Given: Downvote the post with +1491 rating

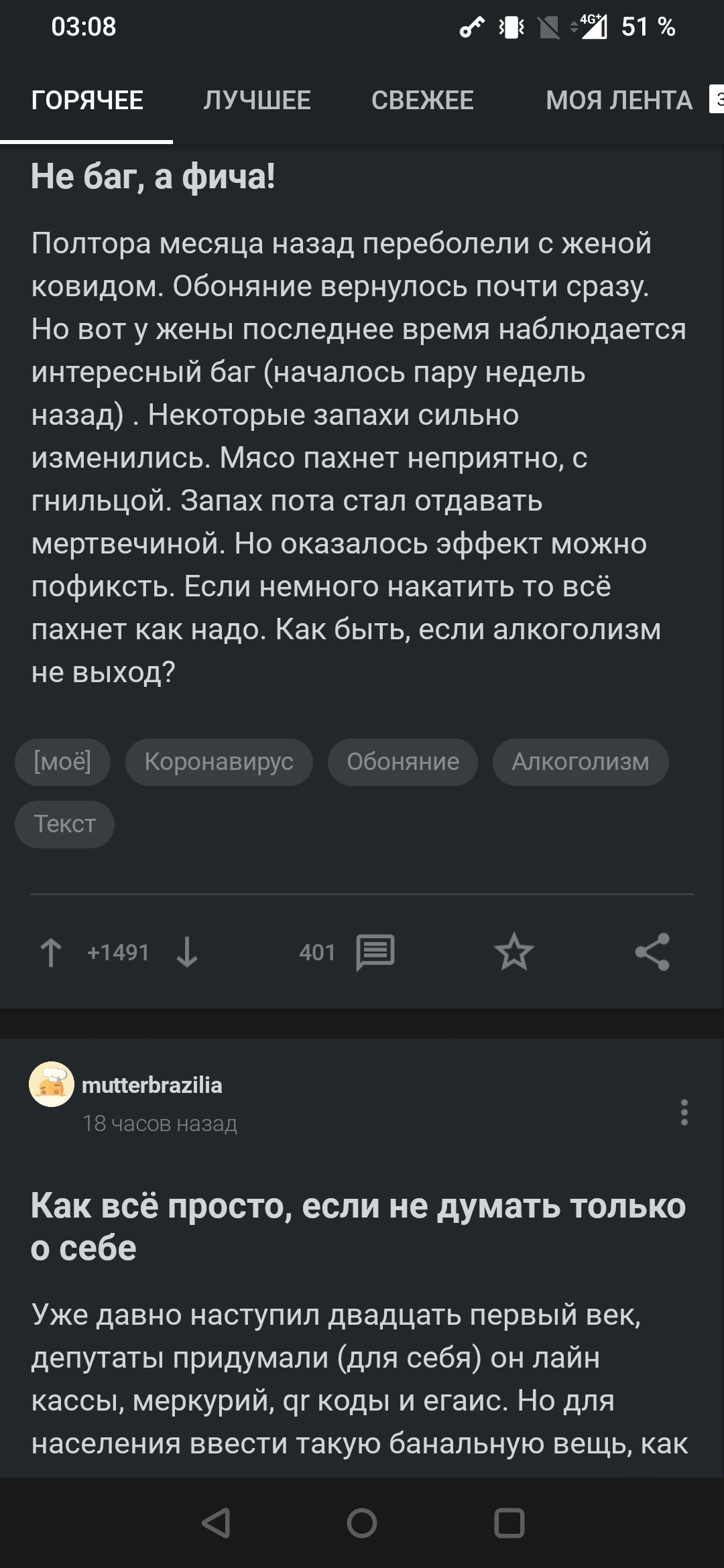Looking at the screenshot, I should [187, 952].
